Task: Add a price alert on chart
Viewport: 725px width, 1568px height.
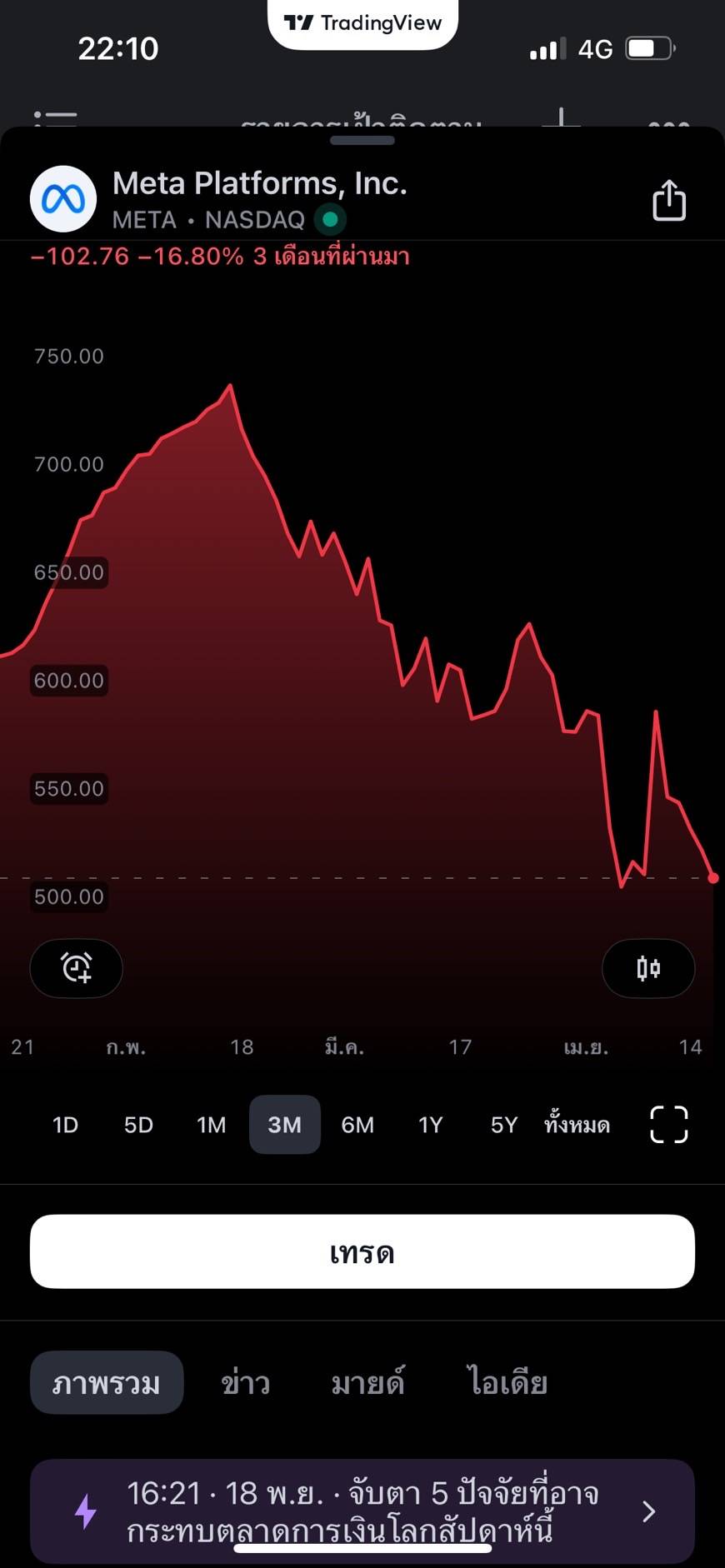Action: [77, 968]
